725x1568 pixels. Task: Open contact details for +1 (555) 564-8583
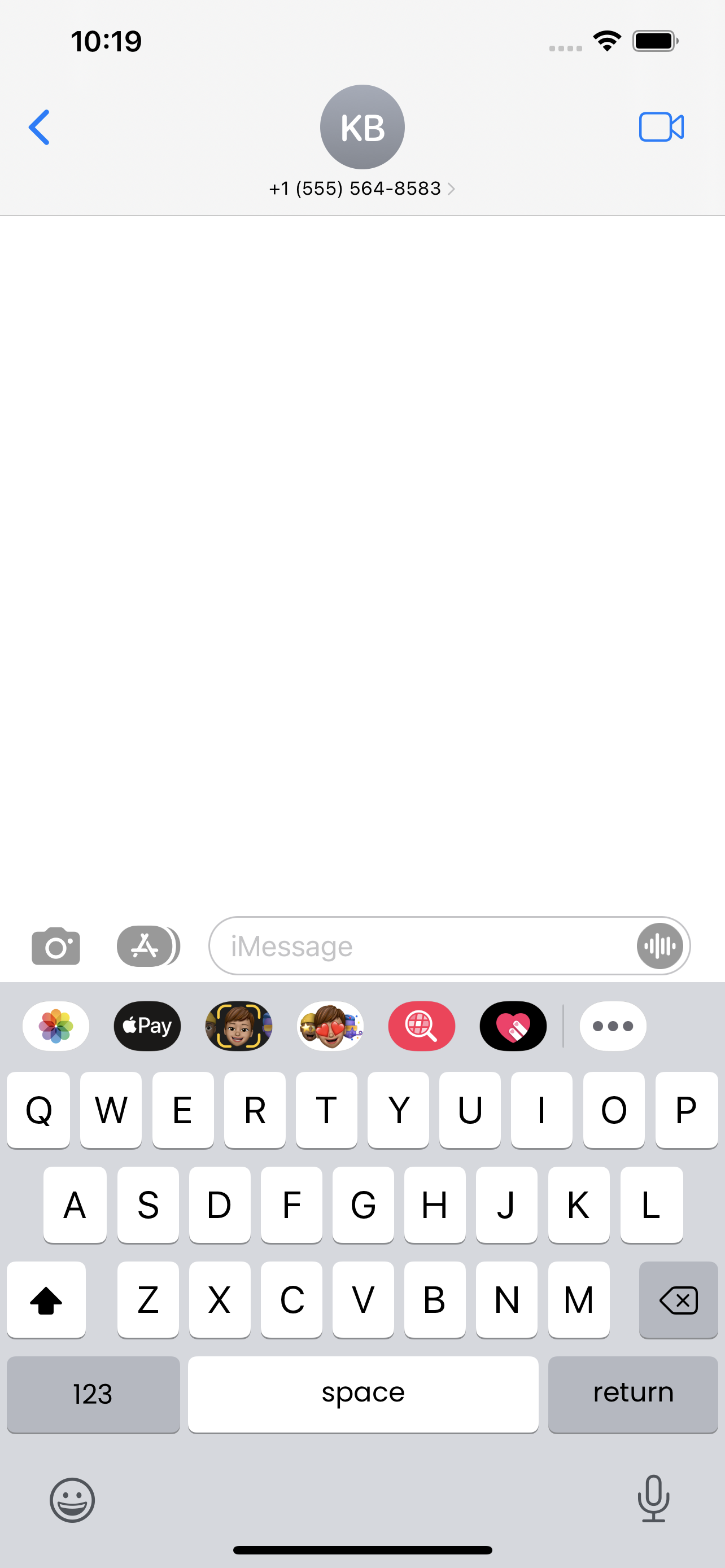tap(361, 189)
